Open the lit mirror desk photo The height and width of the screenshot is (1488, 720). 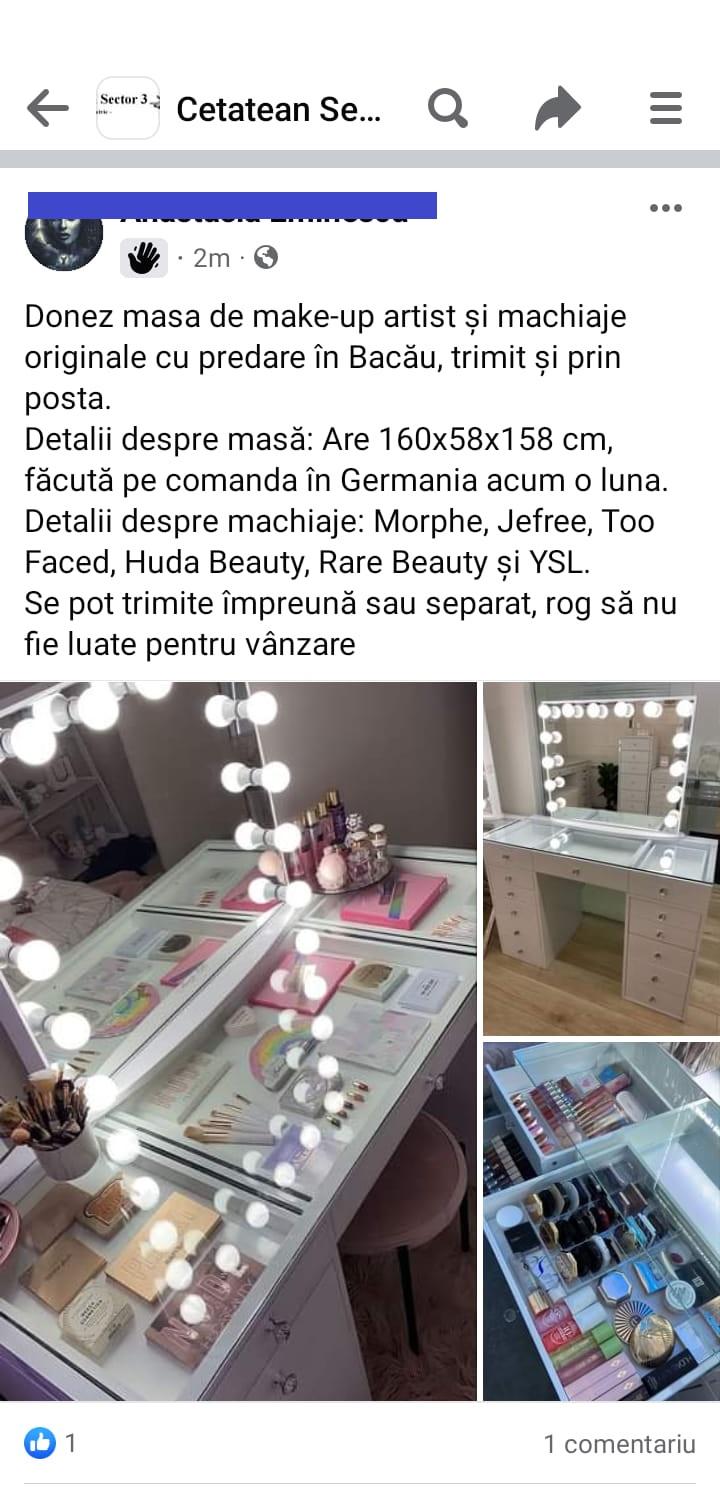[x=601, y=858]
